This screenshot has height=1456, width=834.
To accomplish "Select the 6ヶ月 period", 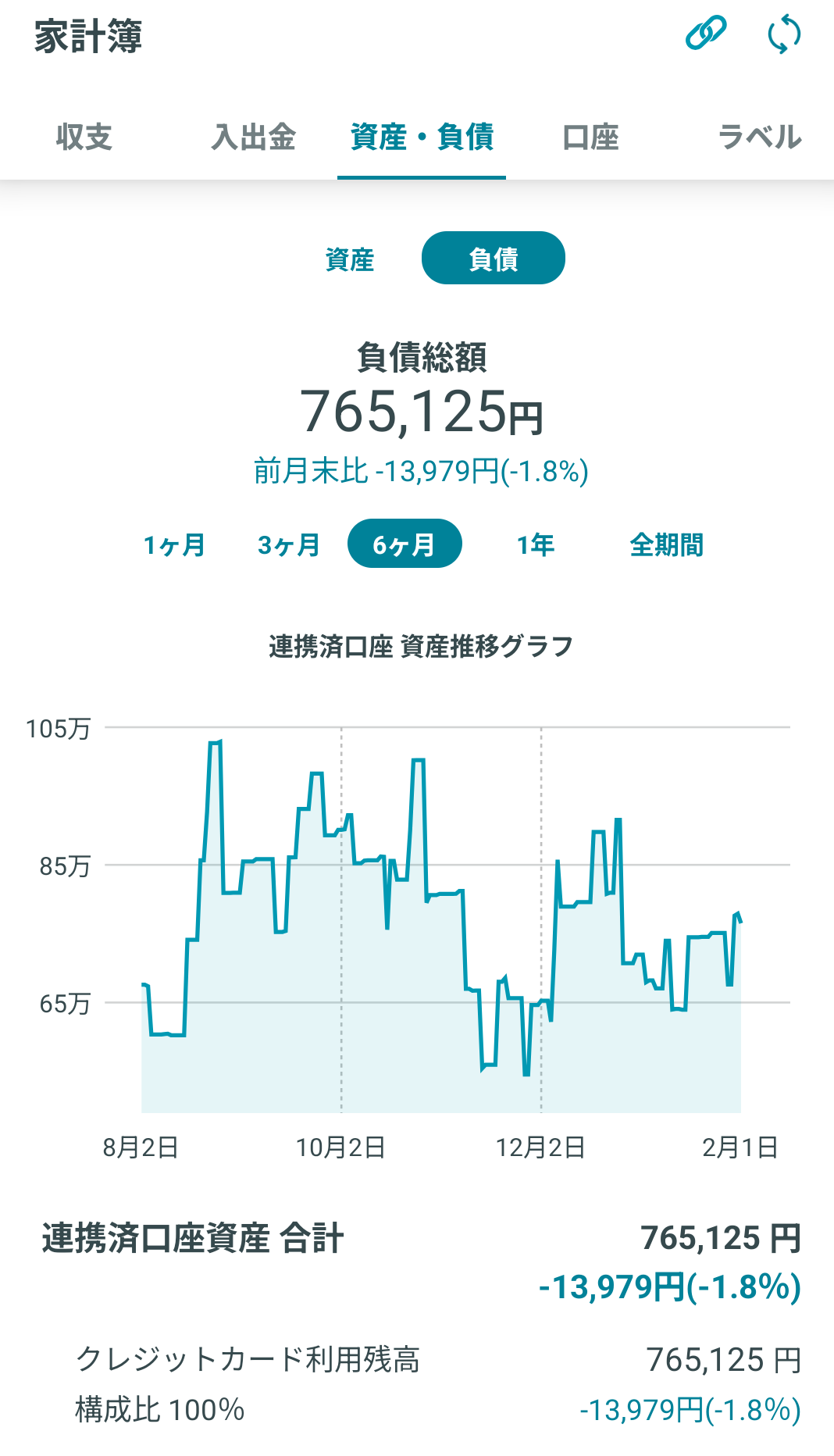I will coord(405,544).
